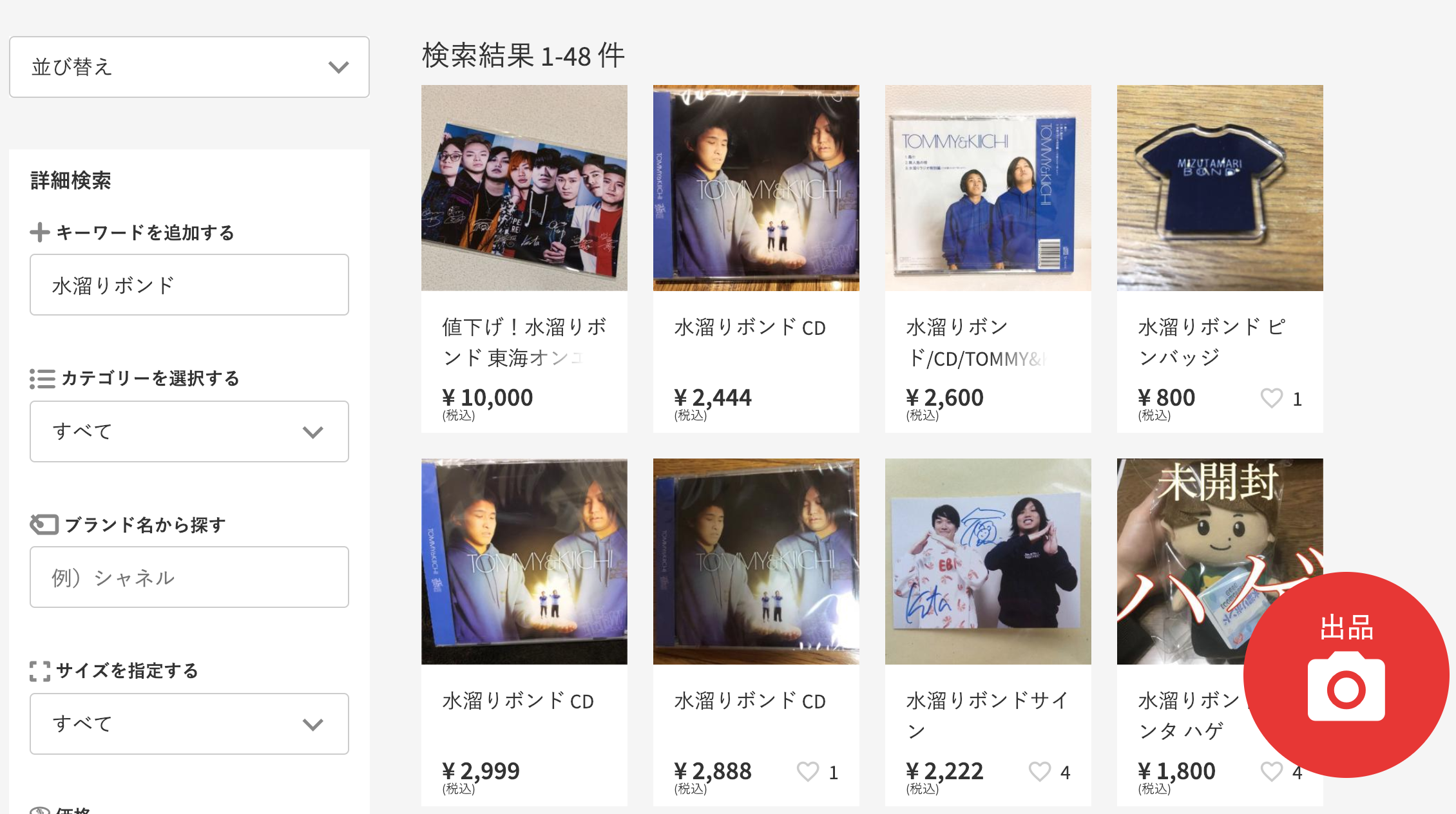Tap the red 出品 camera button
1456x814 pixels.
coord(1345,674)
